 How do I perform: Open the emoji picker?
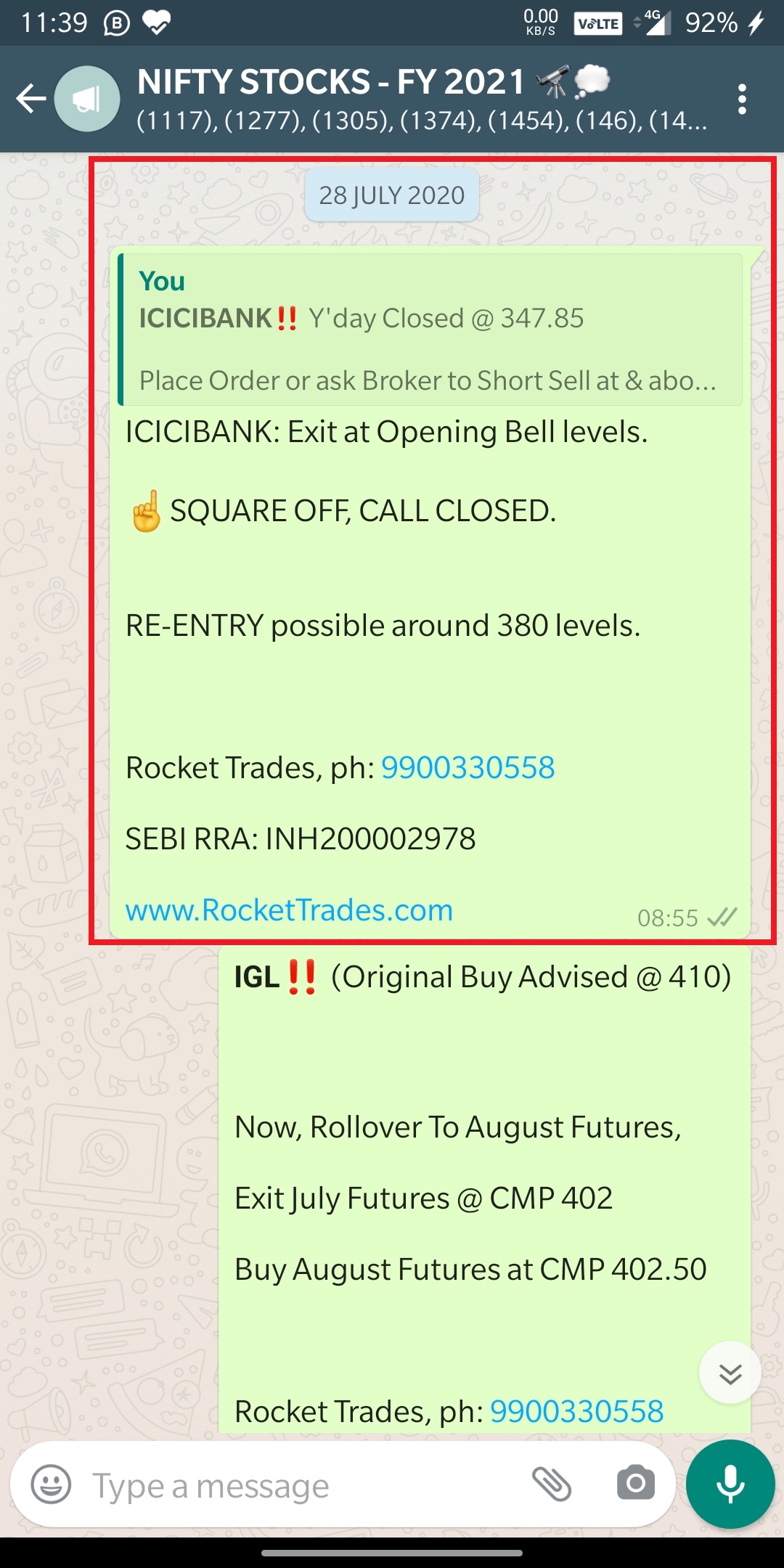[x=51, y=1485]
